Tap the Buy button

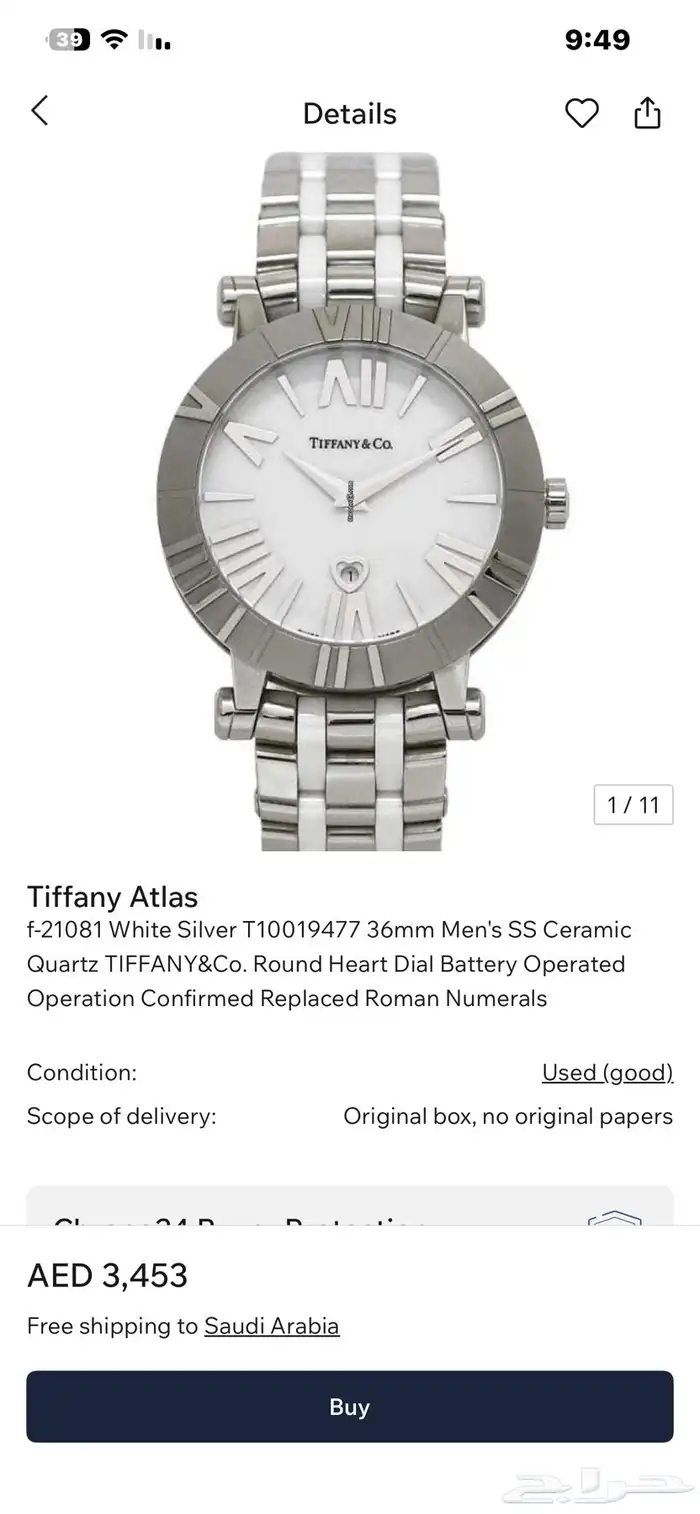[x=350, y=1407]
